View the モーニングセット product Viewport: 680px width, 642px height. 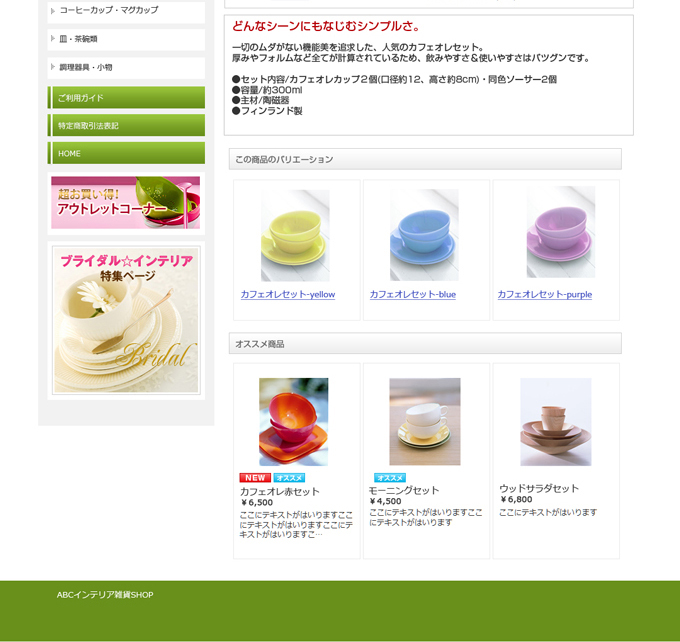pos(404,490)
